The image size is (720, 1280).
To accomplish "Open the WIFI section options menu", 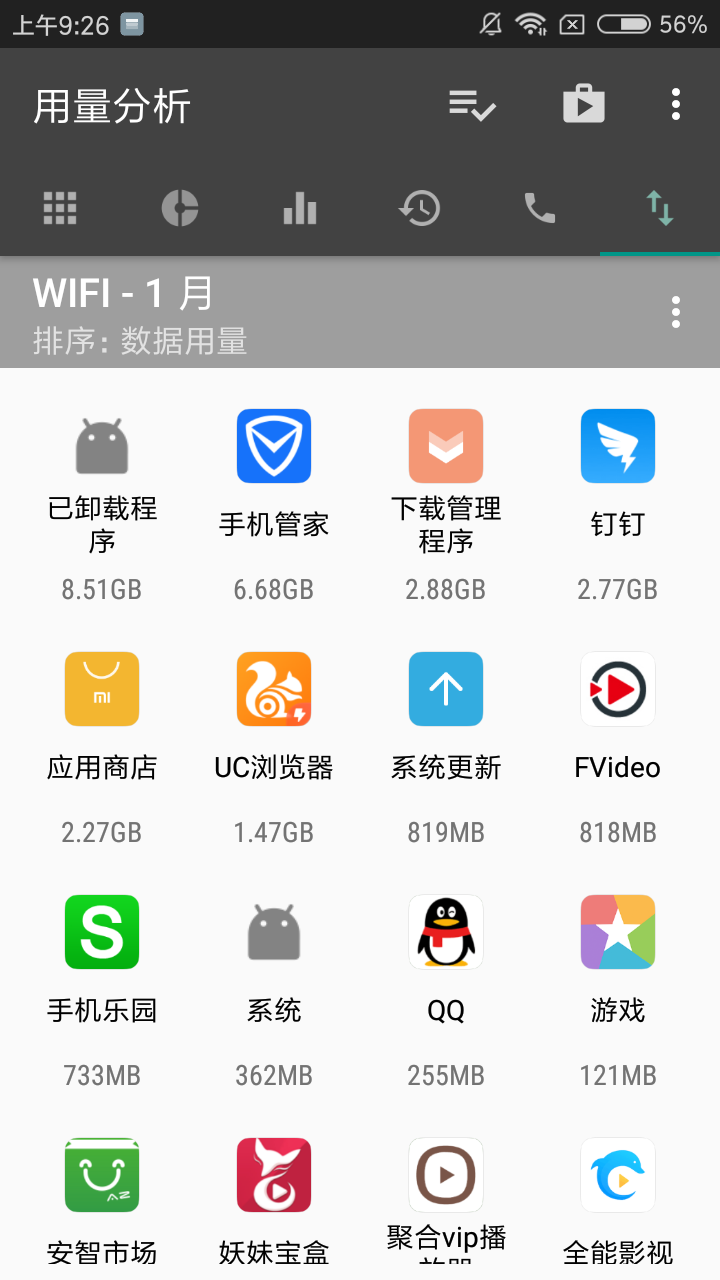I will pos(676,312).
